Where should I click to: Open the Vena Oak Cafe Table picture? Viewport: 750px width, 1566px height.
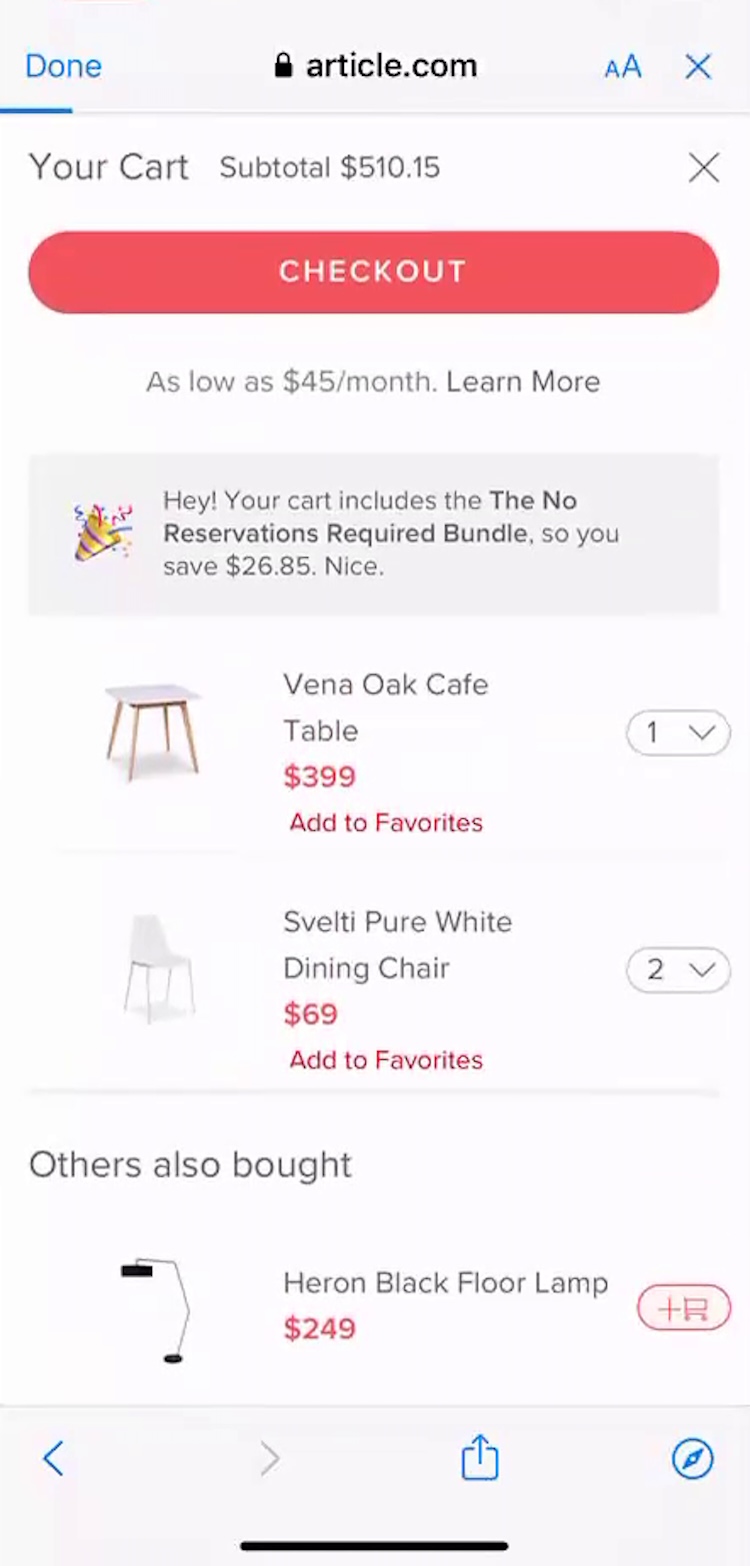pos(153,732)
